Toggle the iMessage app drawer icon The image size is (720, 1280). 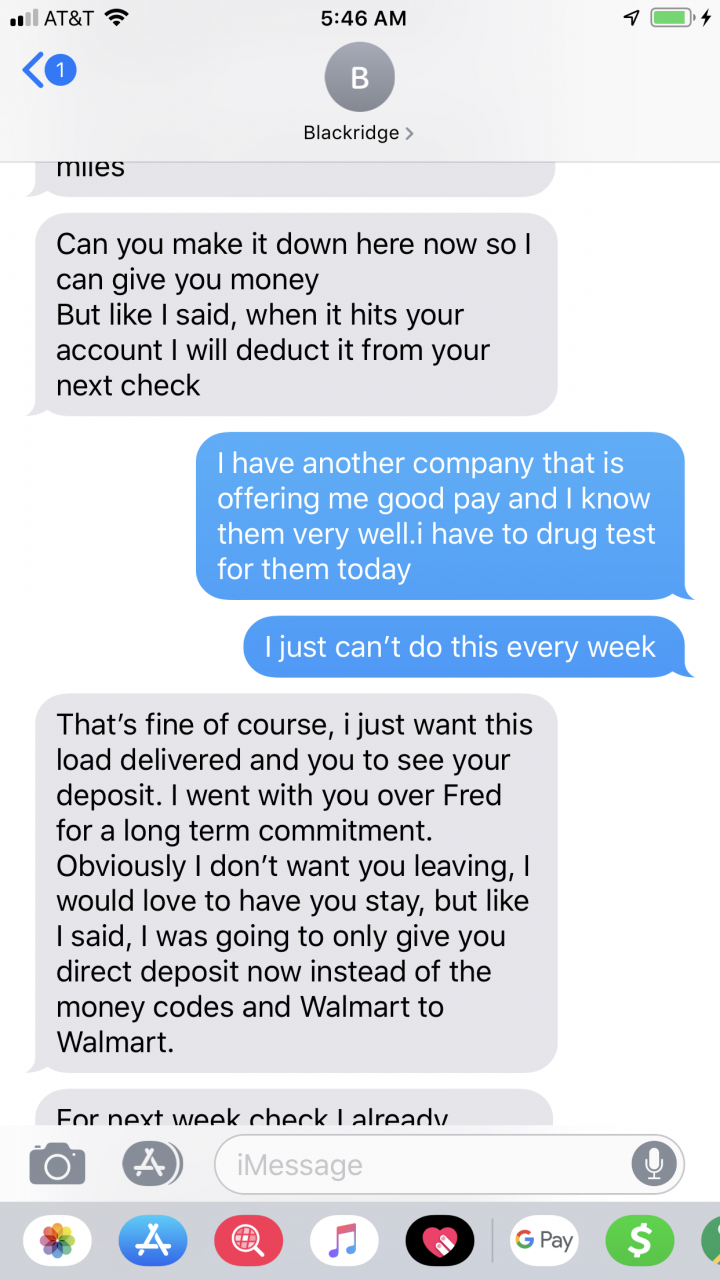[x=152, y=1165]
